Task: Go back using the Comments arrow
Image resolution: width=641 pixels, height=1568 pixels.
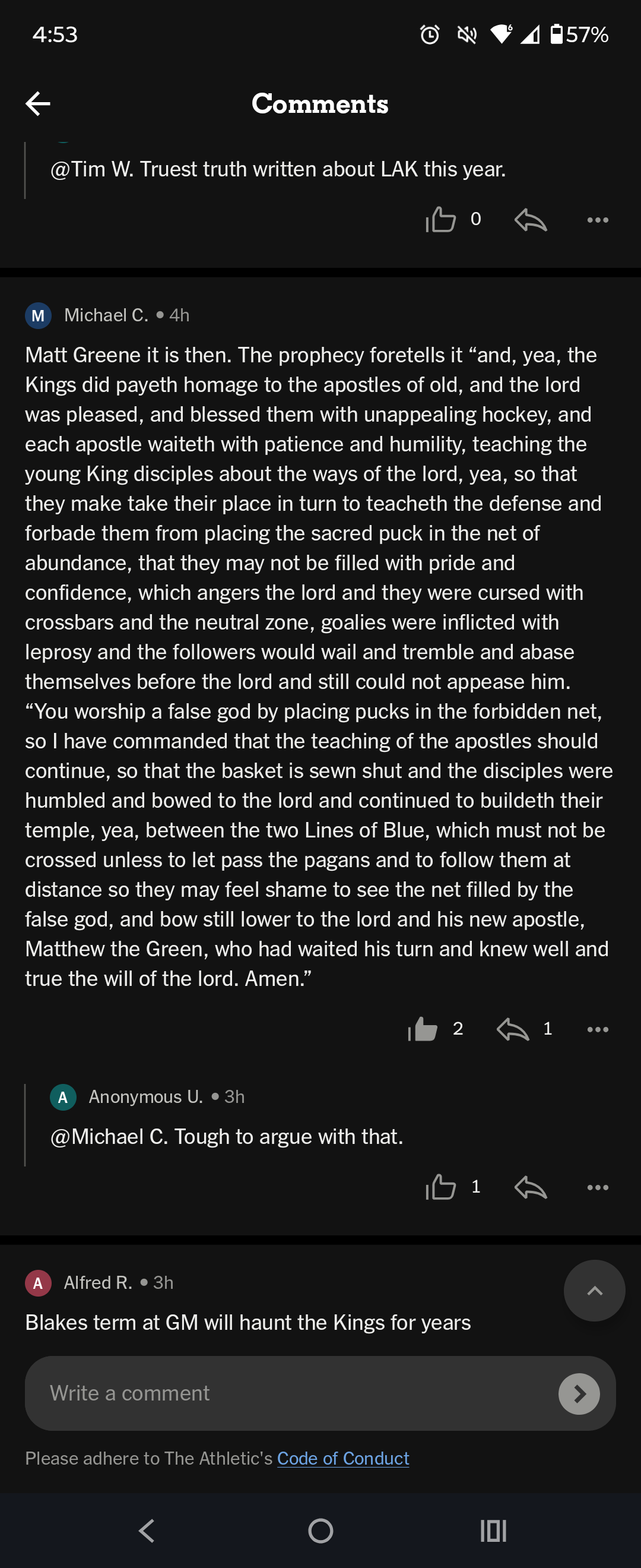Action: [38, 103]
